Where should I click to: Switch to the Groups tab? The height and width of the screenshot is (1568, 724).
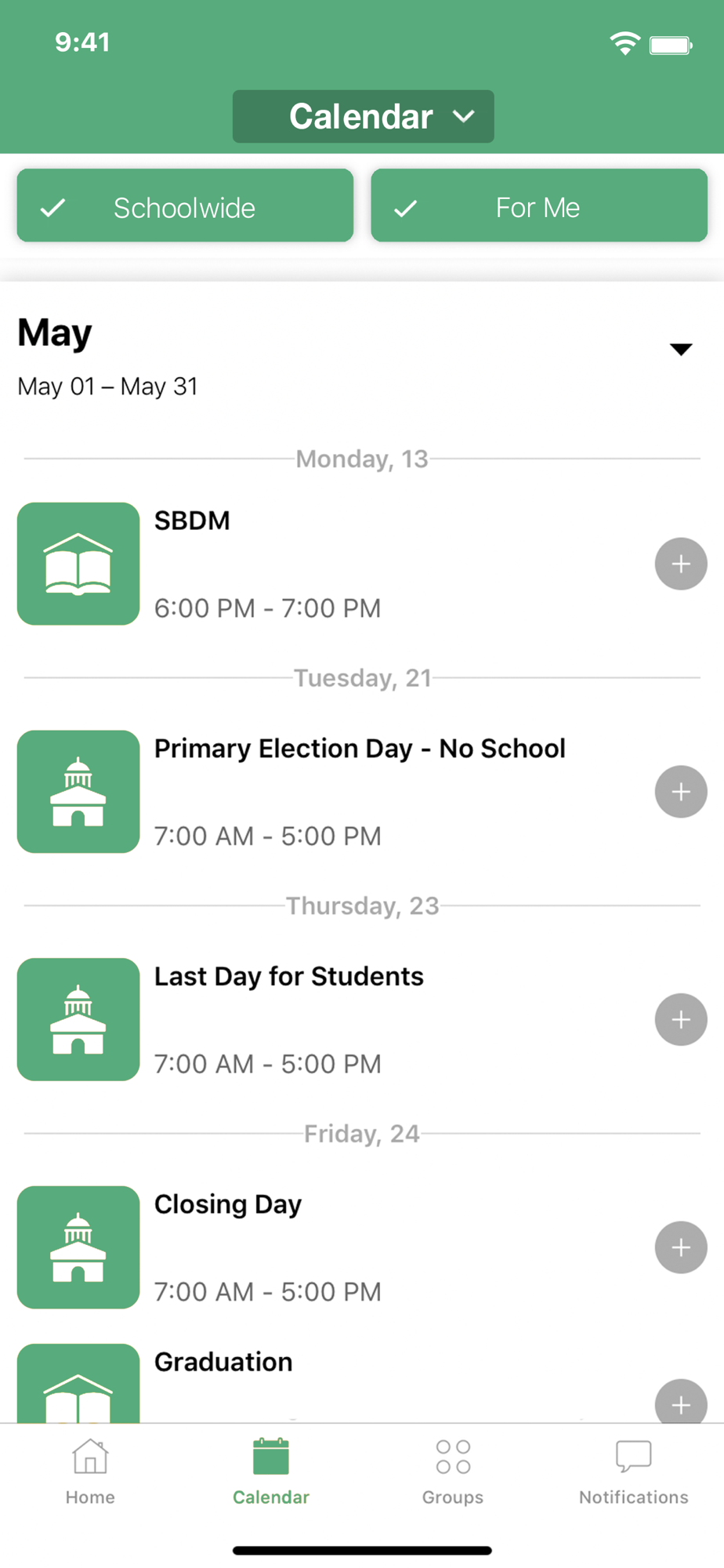point(453,1472)
